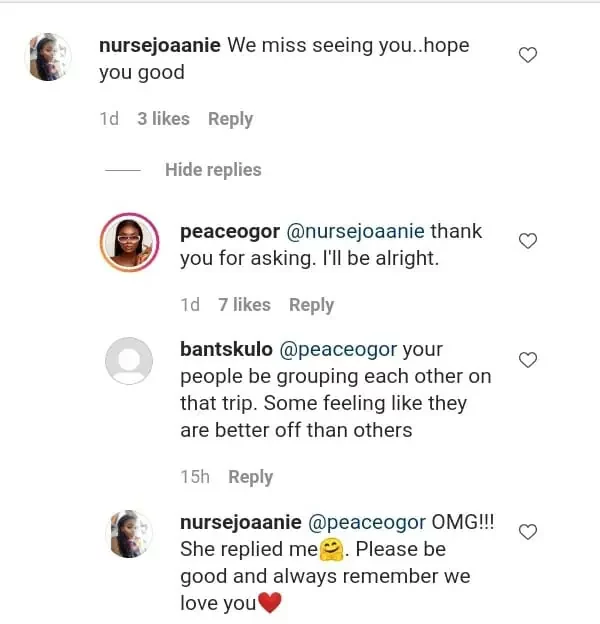Open bantskulo's profile avatar

tap(129, 361)
